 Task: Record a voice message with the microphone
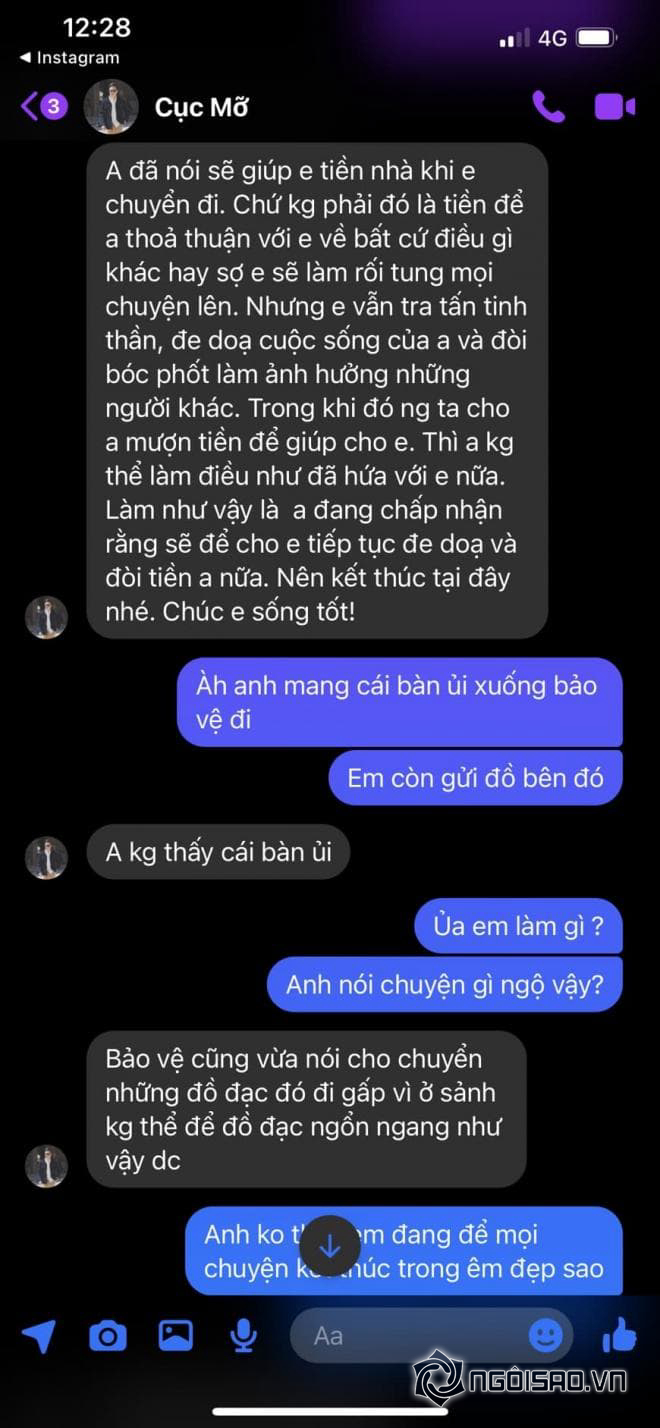[242, 1335]
